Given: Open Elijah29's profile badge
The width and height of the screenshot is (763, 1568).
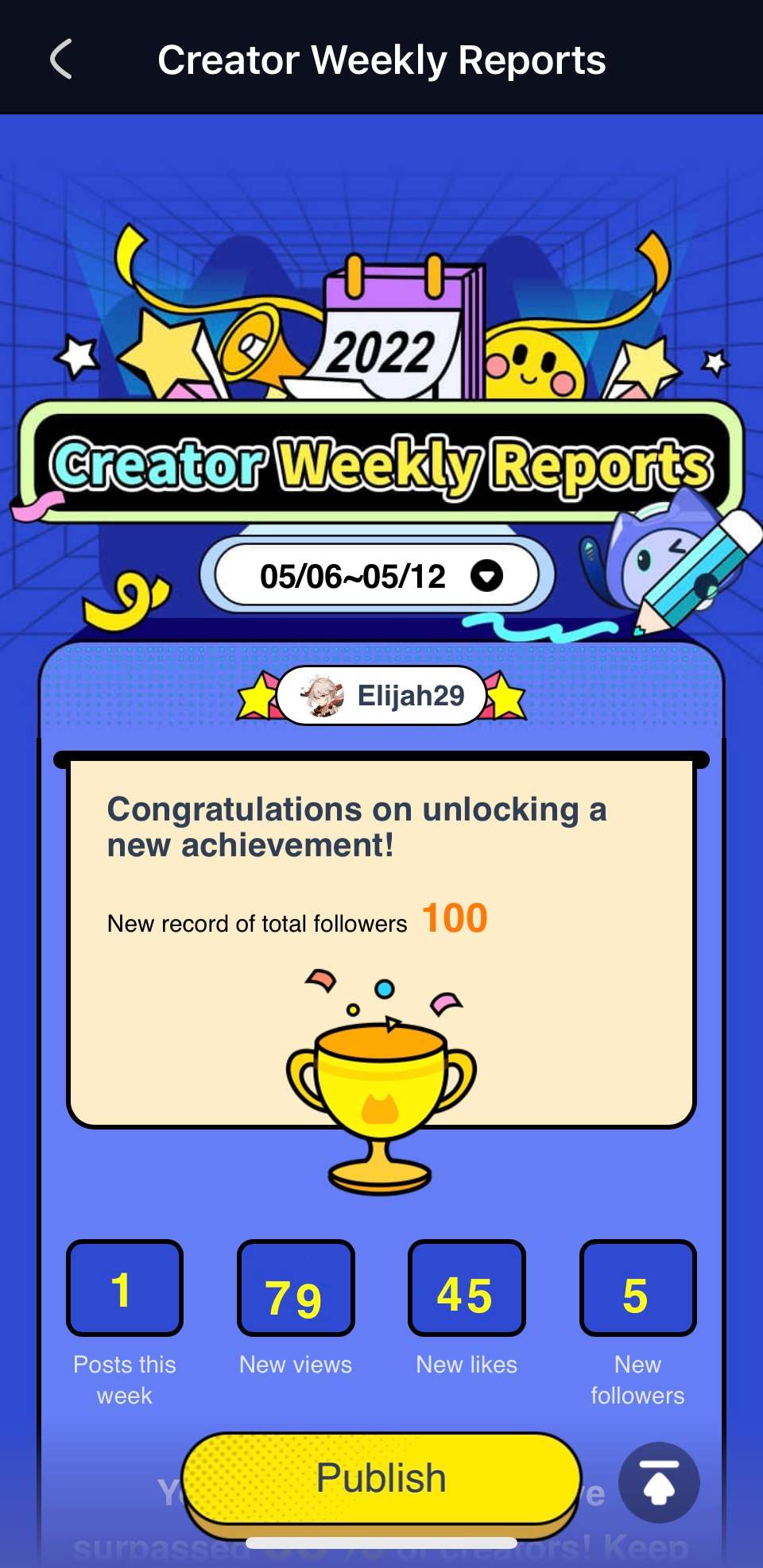Looking at the screenshot, I should [x=382, y=696].
